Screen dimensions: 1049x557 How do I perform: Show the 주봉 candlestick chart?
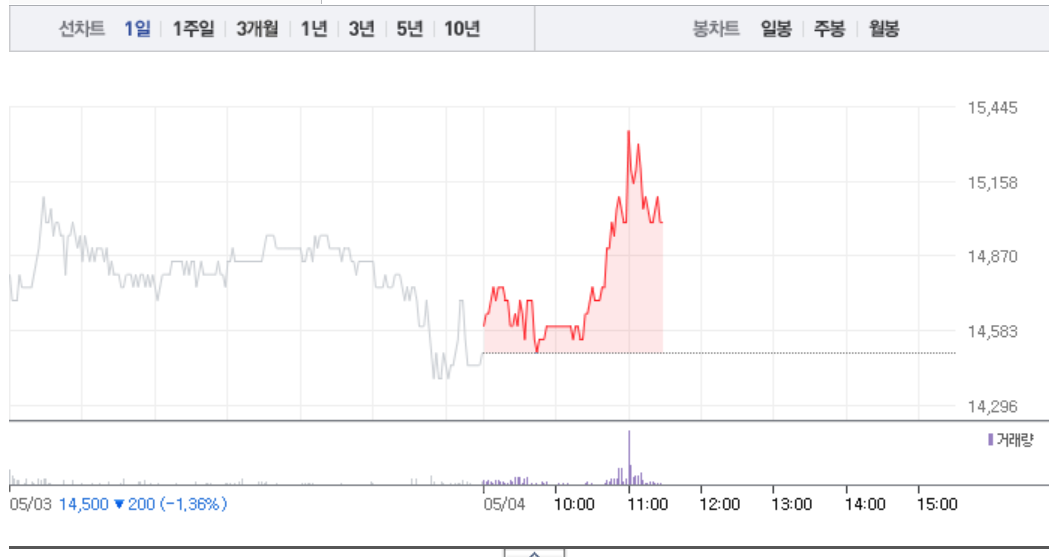[x=830, y=29]
